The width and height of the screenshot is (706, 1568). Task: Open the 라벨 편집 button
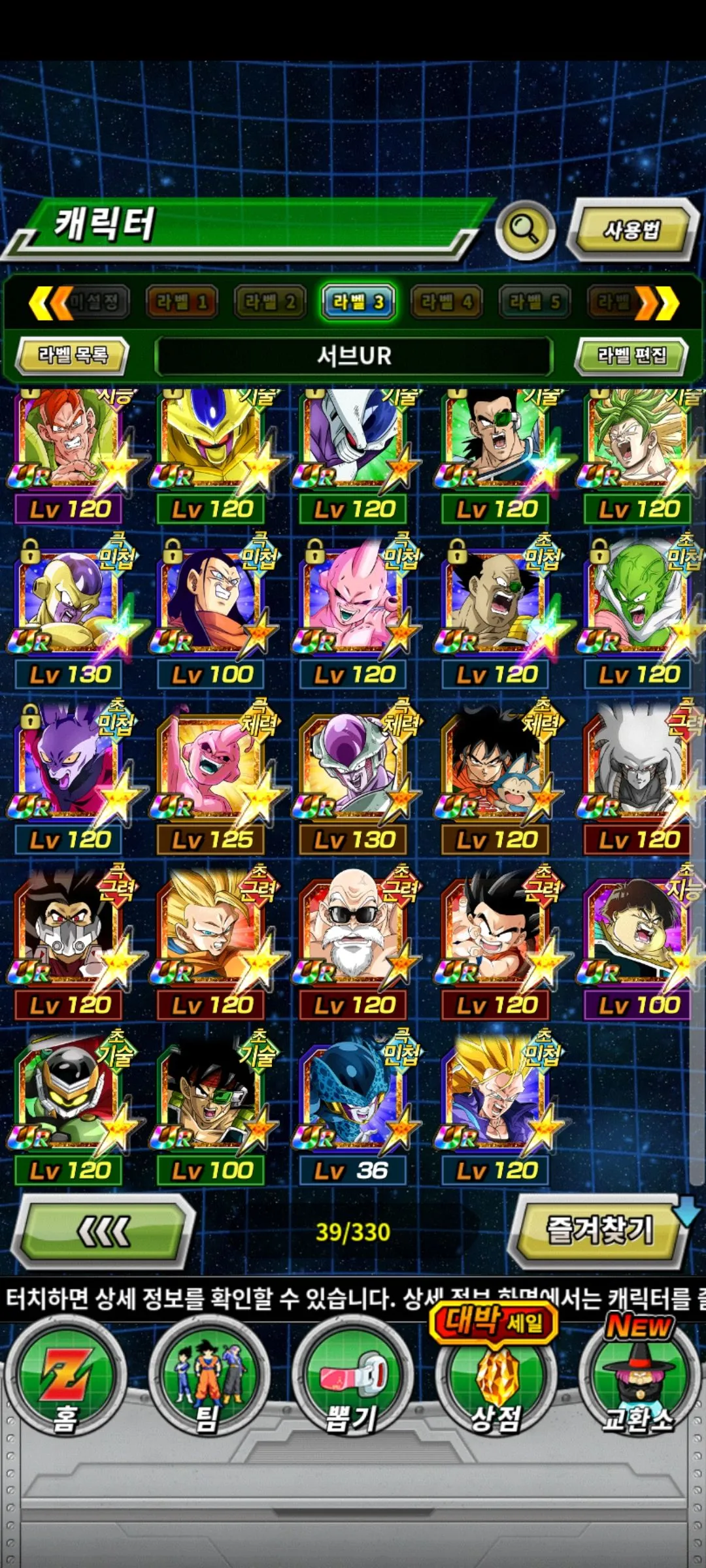(x=631, y=355)
